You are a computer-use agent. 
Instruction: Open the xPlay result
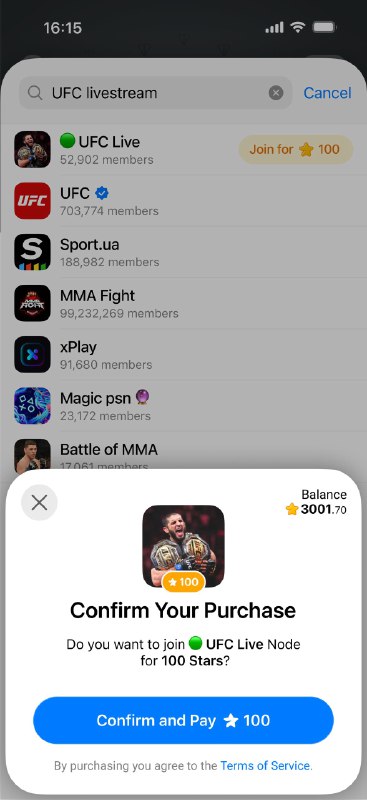pyautogui.click(x=183, y=355)
